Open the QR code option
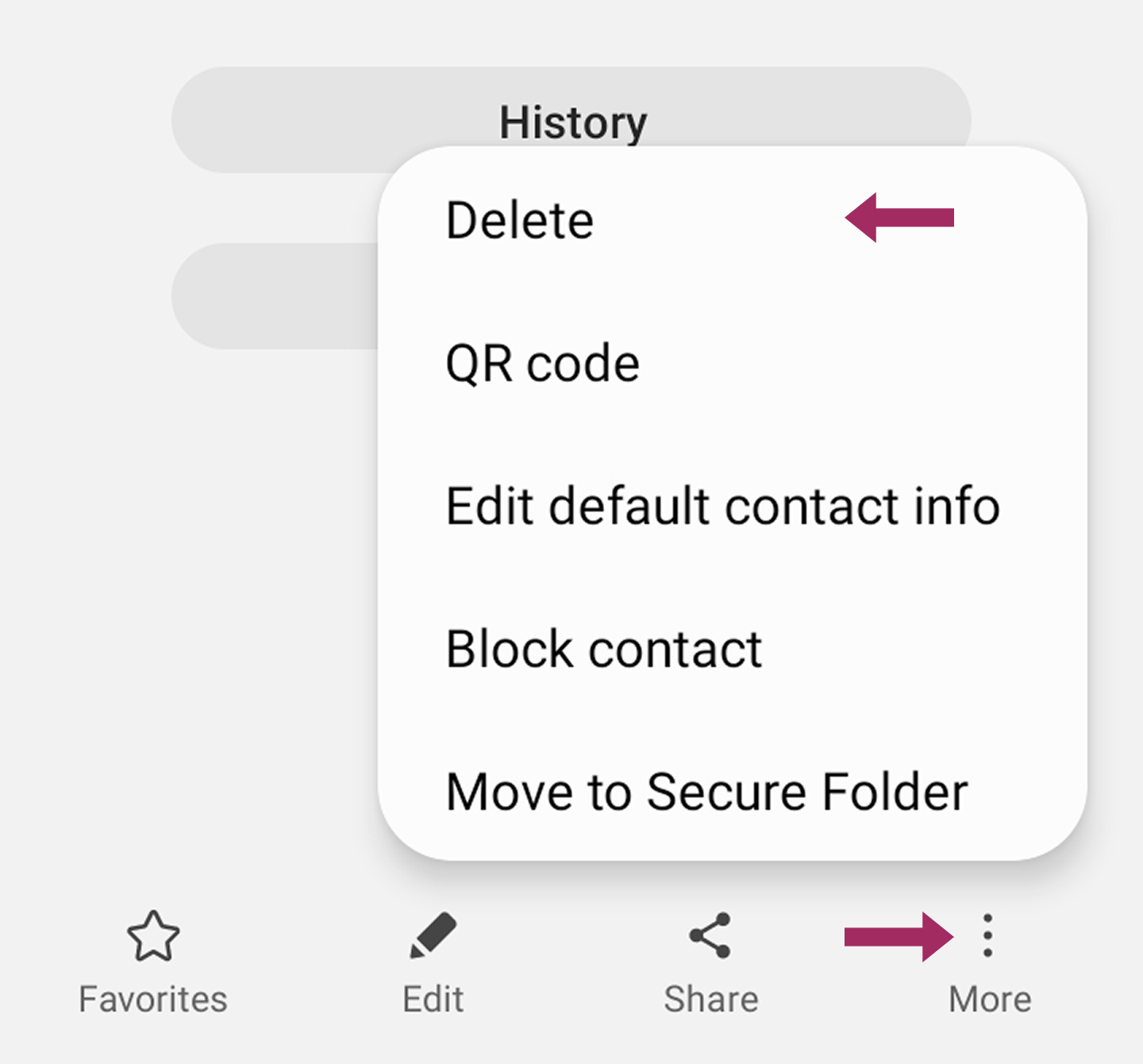Image resolution: width=1143 pixels, height=1064 pixels. coord(543,364)
